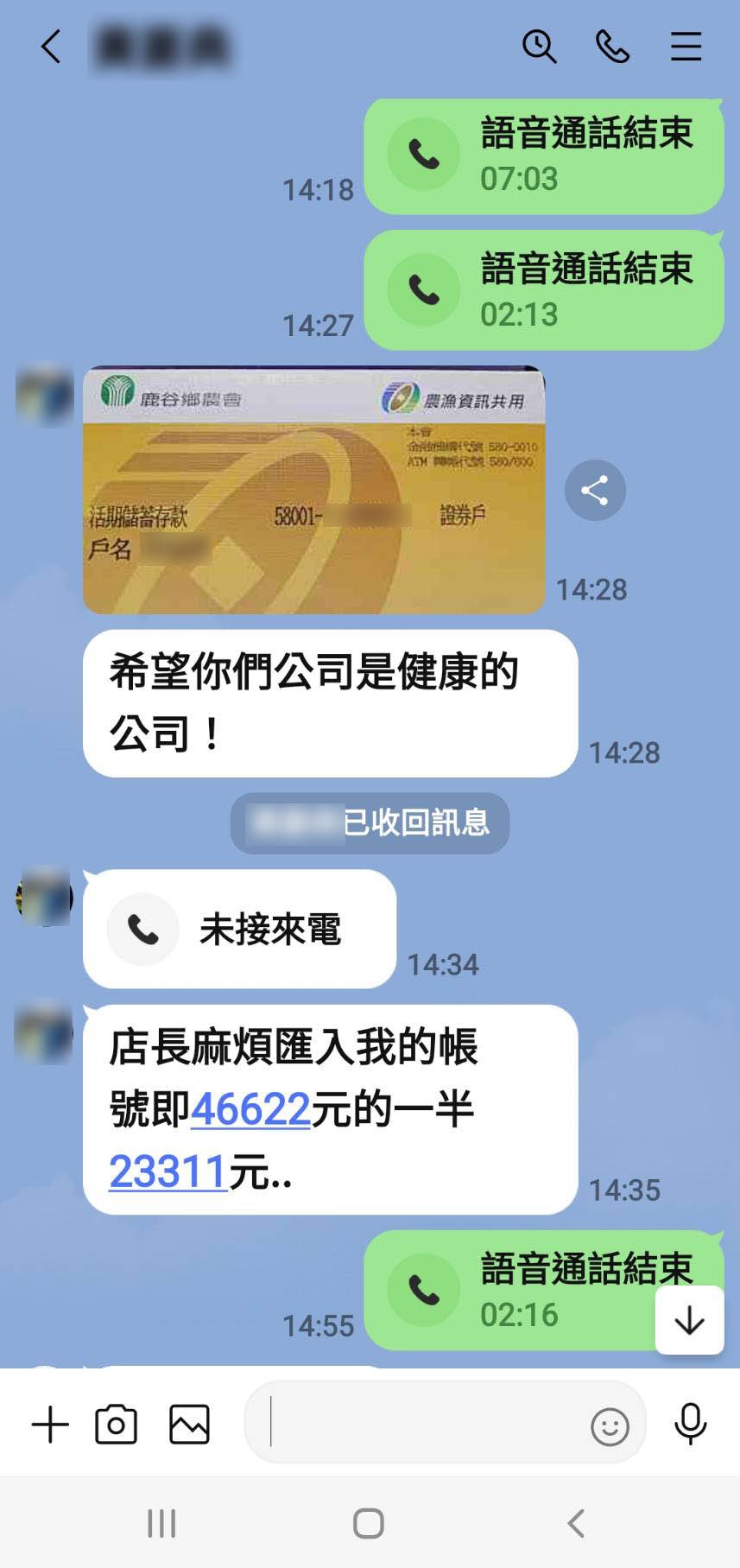This screenshot has width=740, height=1568.
Task: Go back to the chat list
Action: [x=51, y=46]
